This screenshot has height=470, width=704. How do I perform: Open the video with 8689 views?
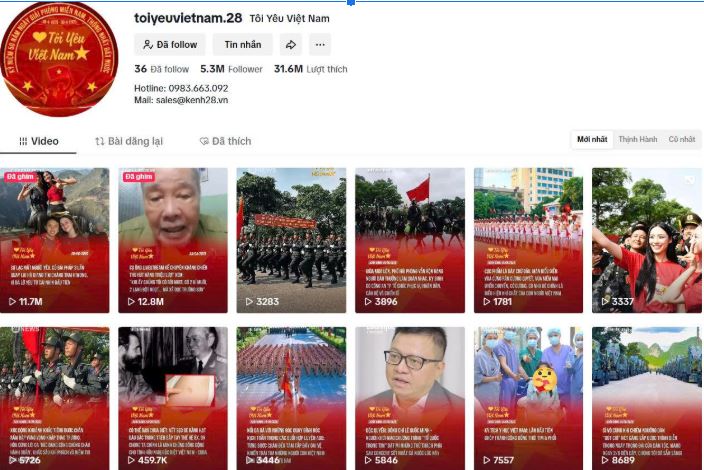click(646, 398)
